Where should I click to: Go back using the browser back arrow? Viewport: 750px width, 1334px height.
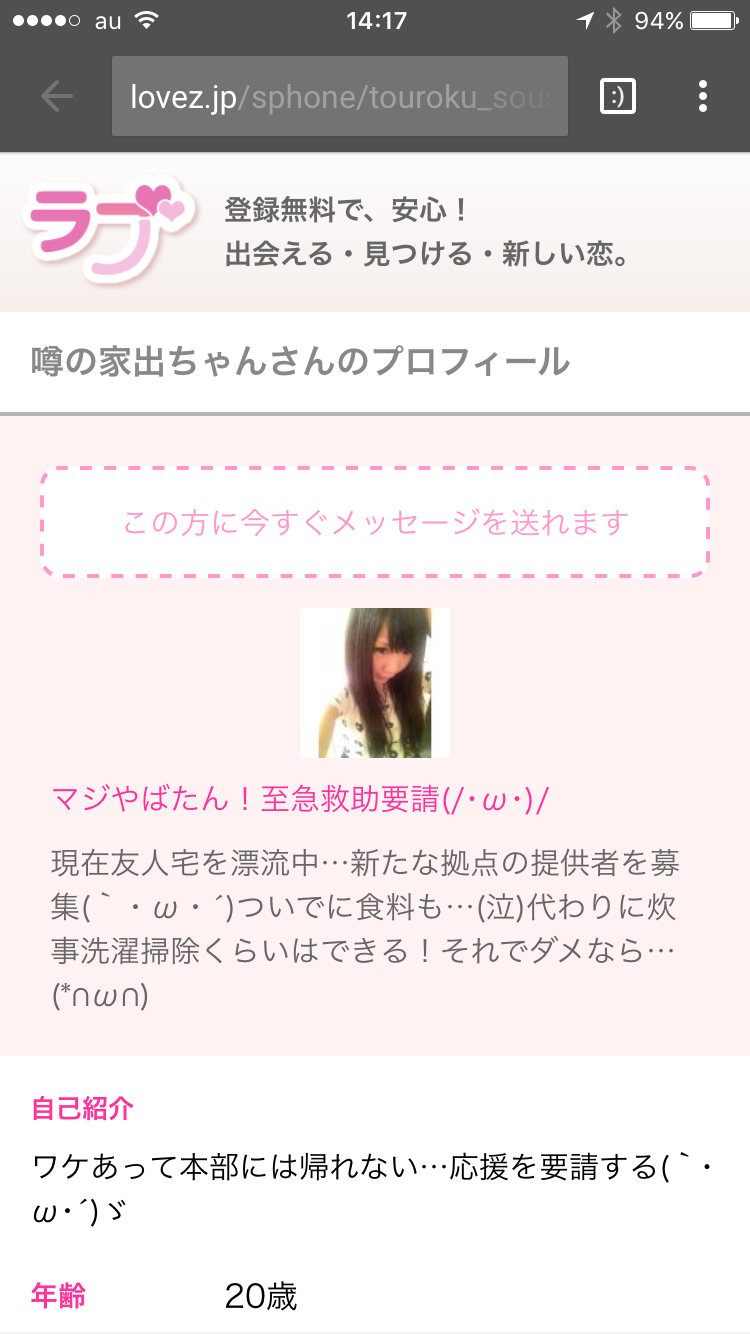tap(57, 96)
